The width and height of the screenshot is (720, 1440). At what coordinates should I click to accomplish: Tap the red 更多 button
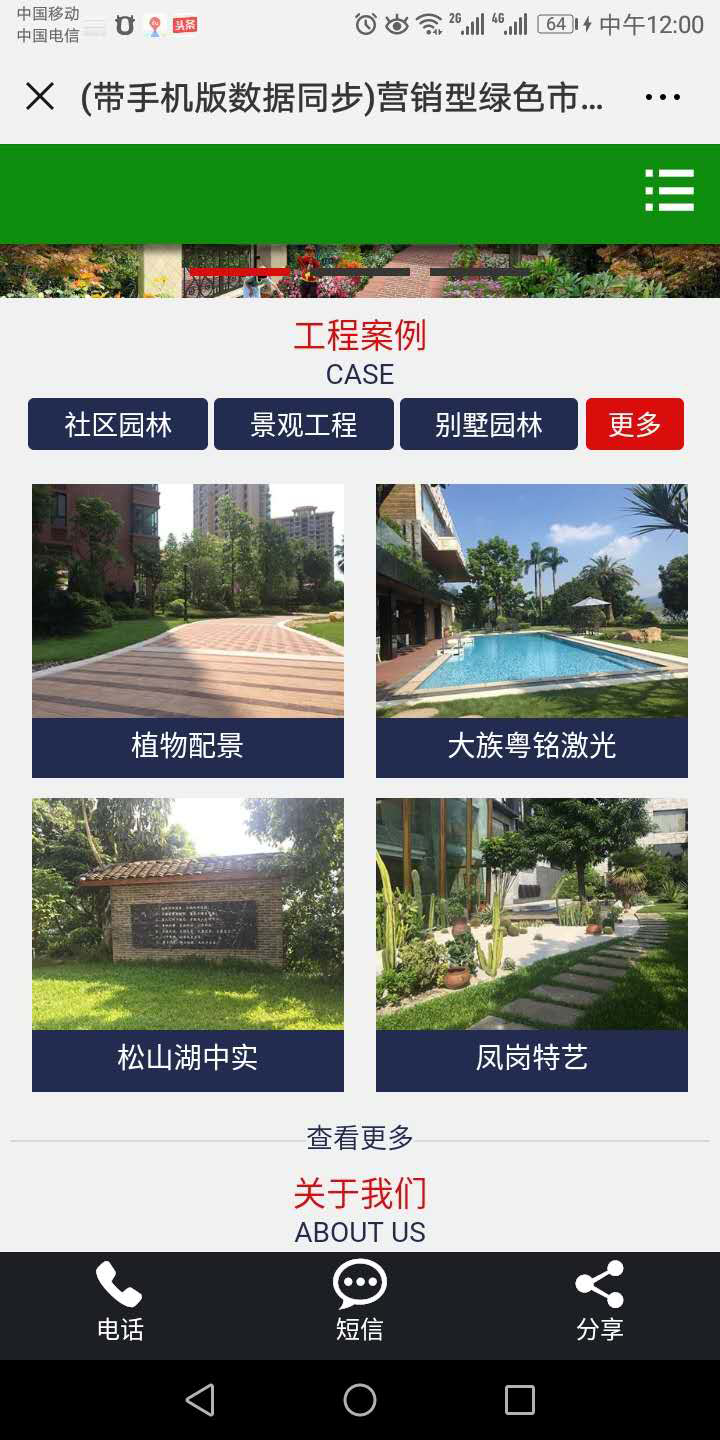tap(634, 424)
